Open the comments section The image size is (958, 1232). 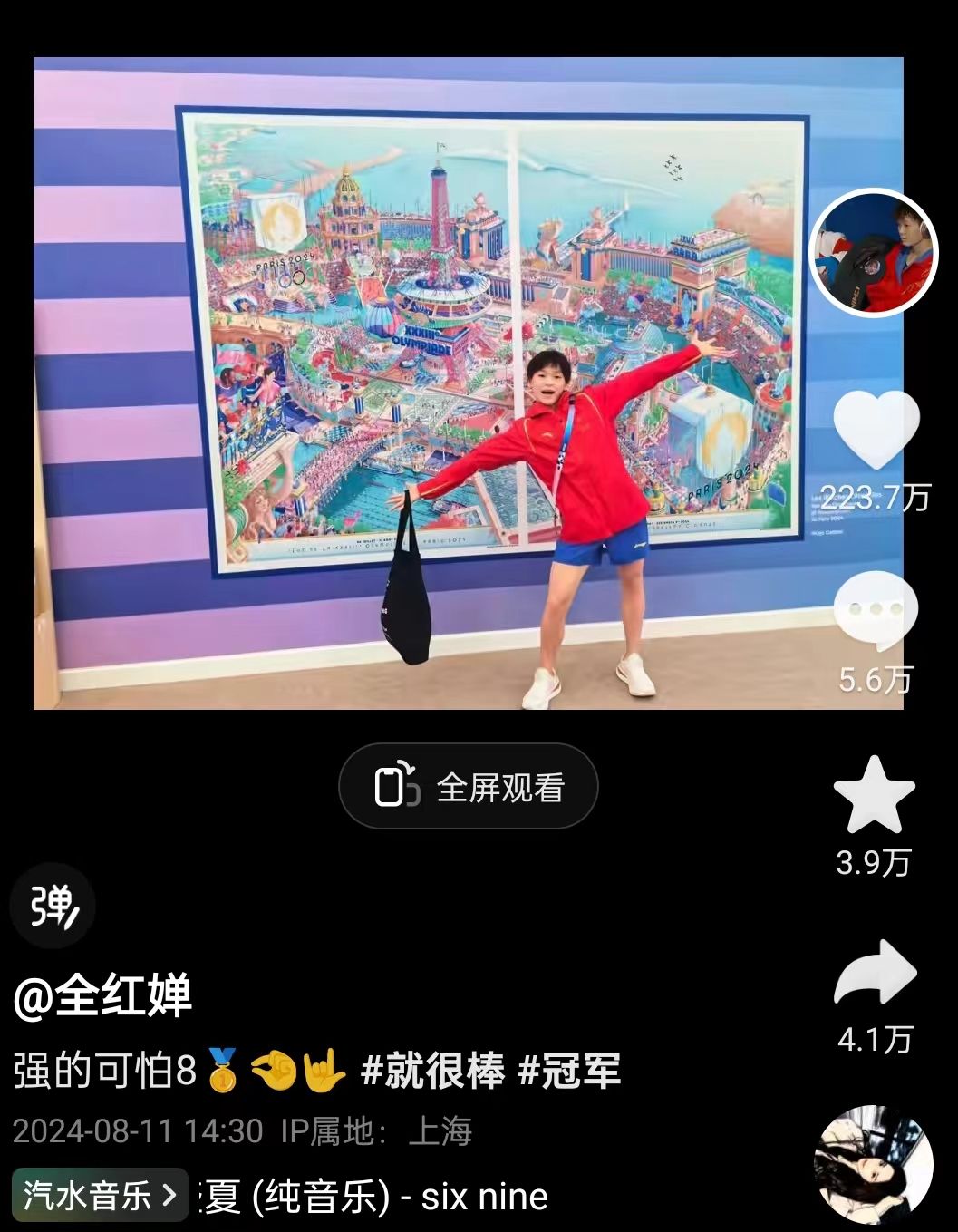(875, 611)
